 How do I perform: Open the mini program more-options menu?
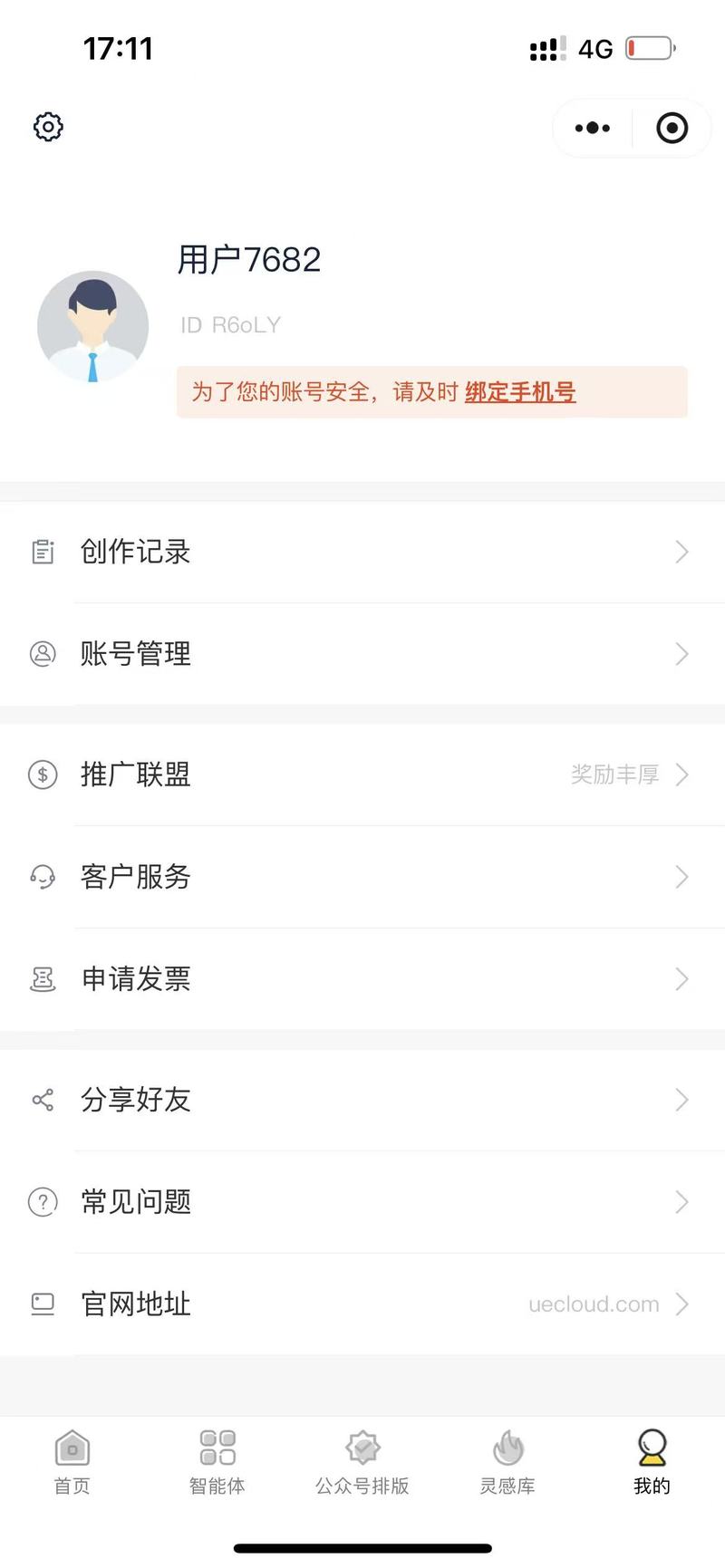593,128
